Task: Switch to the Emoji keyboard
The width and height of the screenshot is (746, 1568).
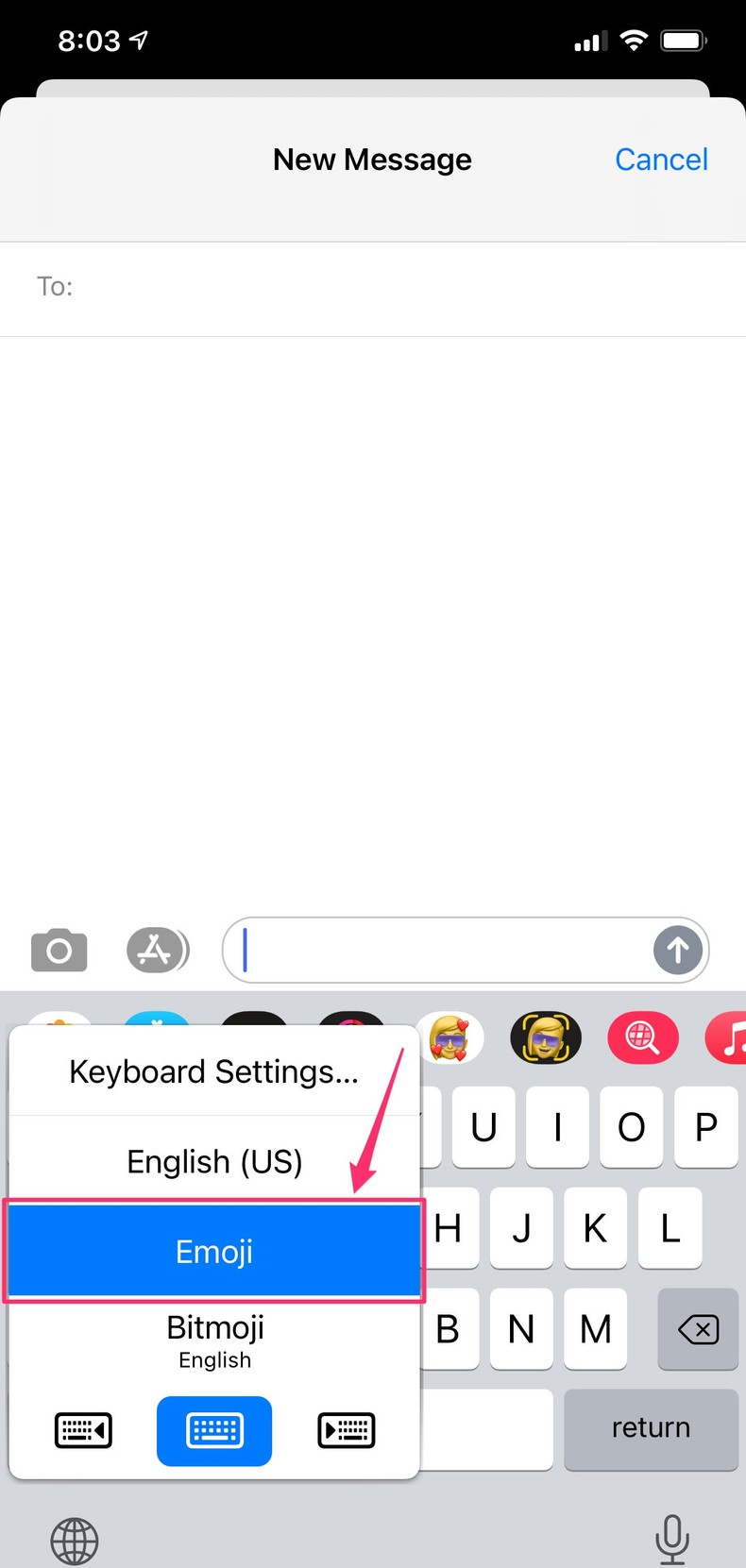Action: 214,1251
